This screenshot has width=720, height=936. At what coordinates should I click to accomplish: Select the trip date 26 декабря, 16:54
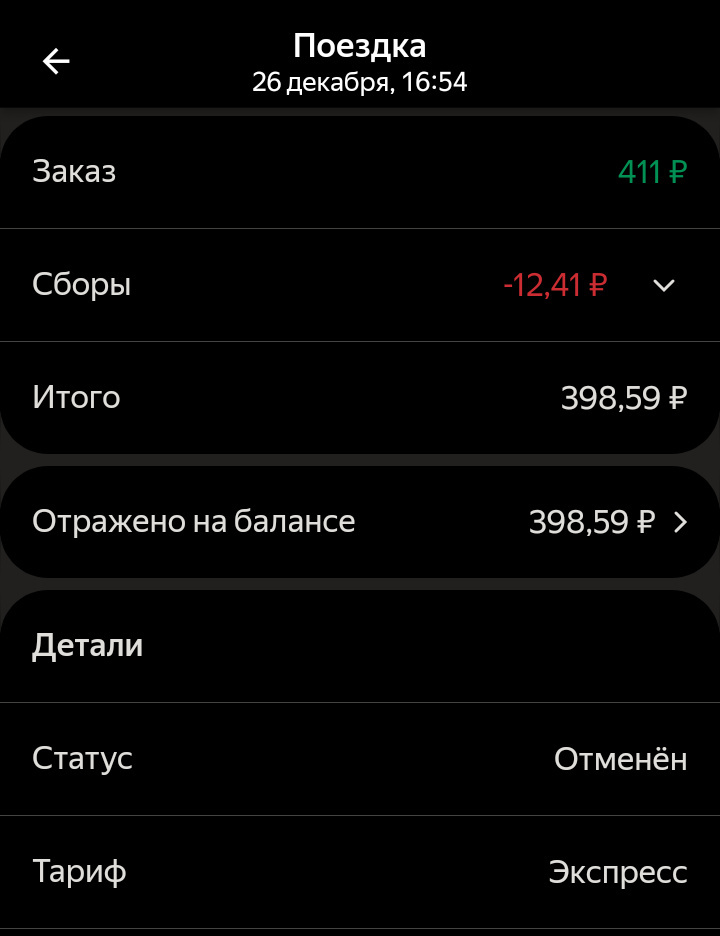pyautogui.click(x=360, y=81)
